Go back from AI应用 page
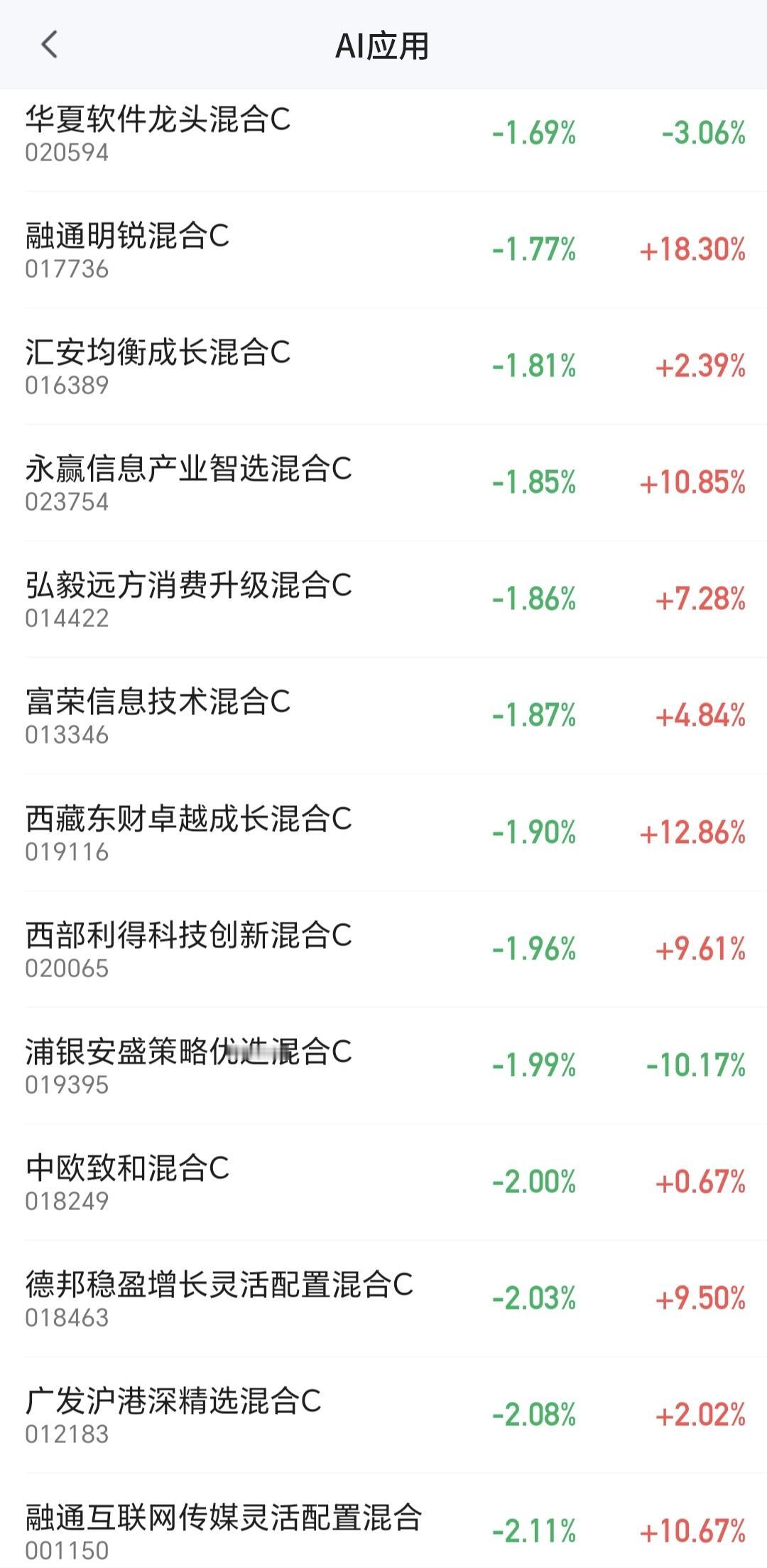The width and height of the screenshot is (767, 1568). (49, 45)
